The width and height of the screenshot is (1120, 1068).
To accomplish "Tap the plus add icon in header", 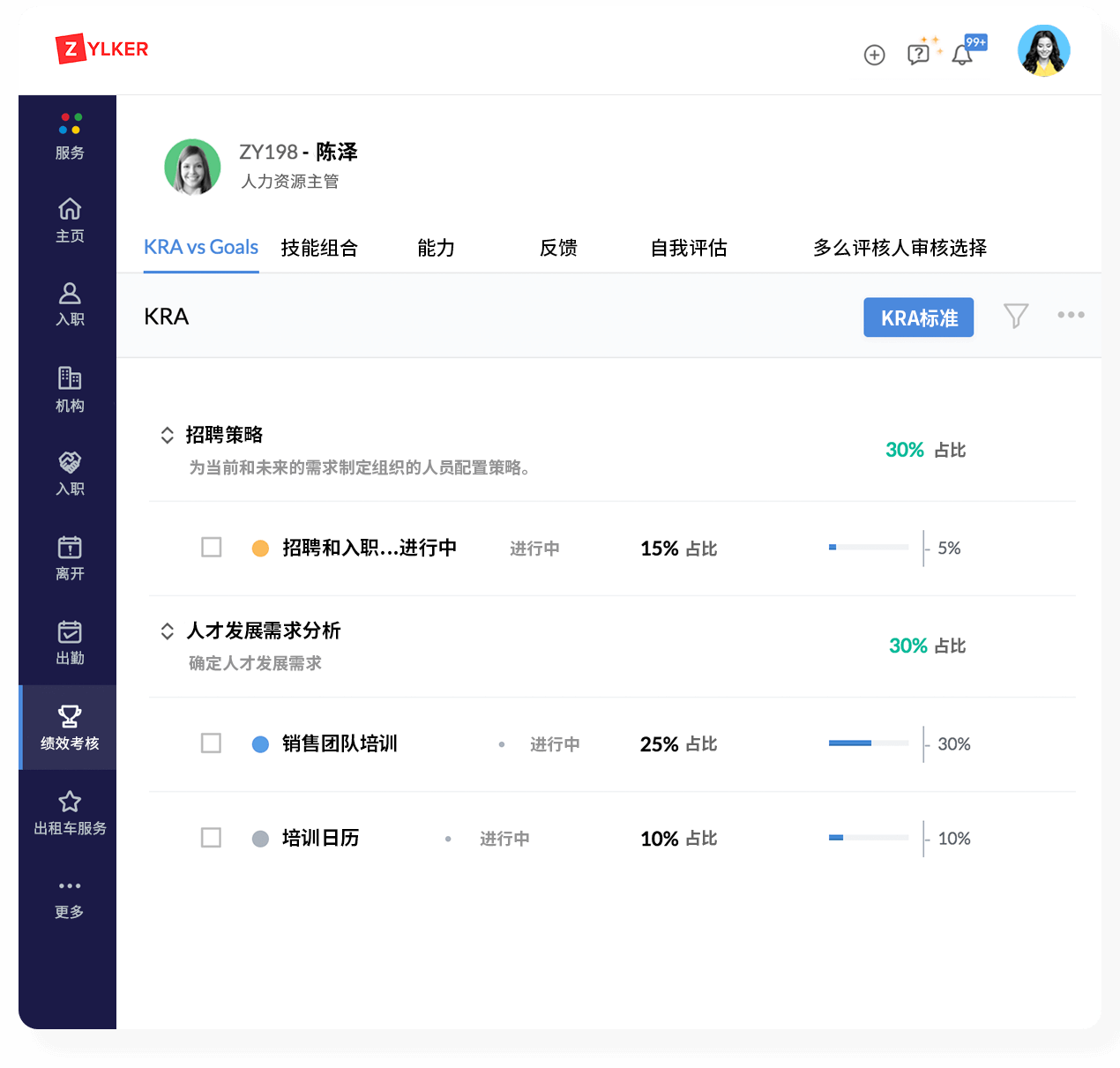I will (x=874, y=55).
